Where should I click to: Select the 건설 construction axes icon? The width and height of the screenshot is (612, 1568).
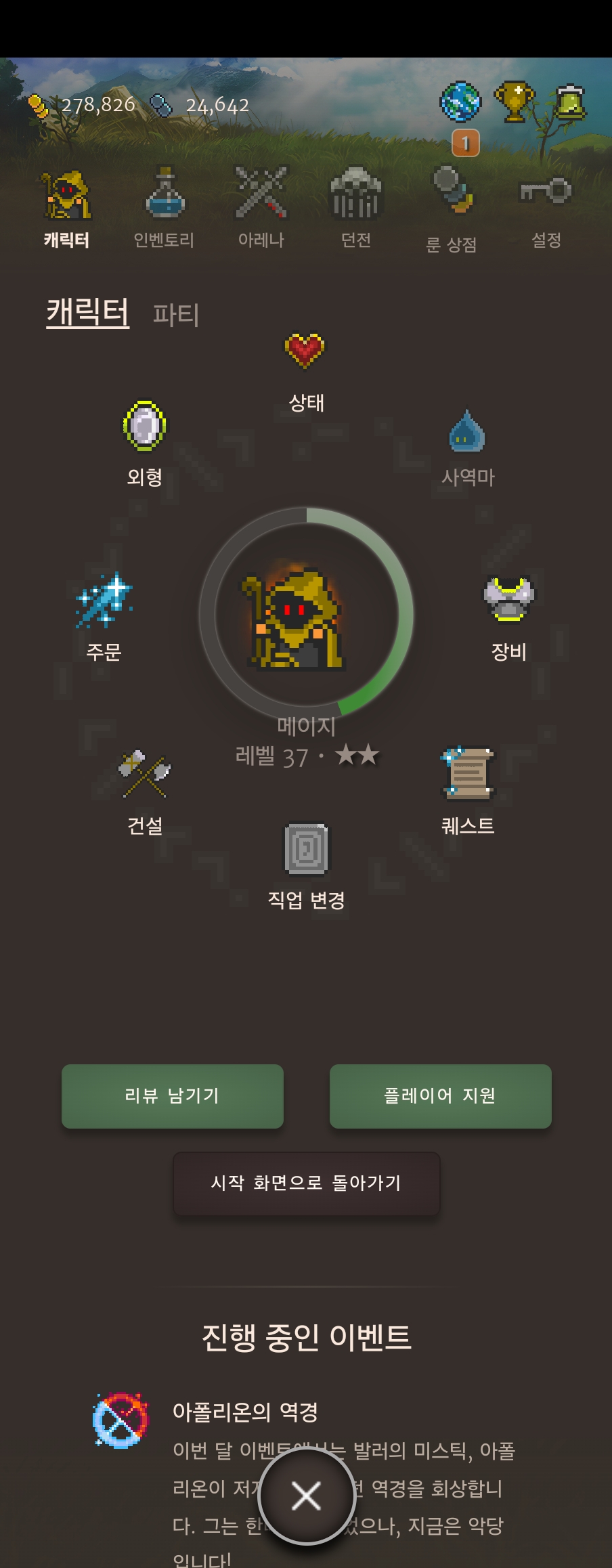coord(143,773)
